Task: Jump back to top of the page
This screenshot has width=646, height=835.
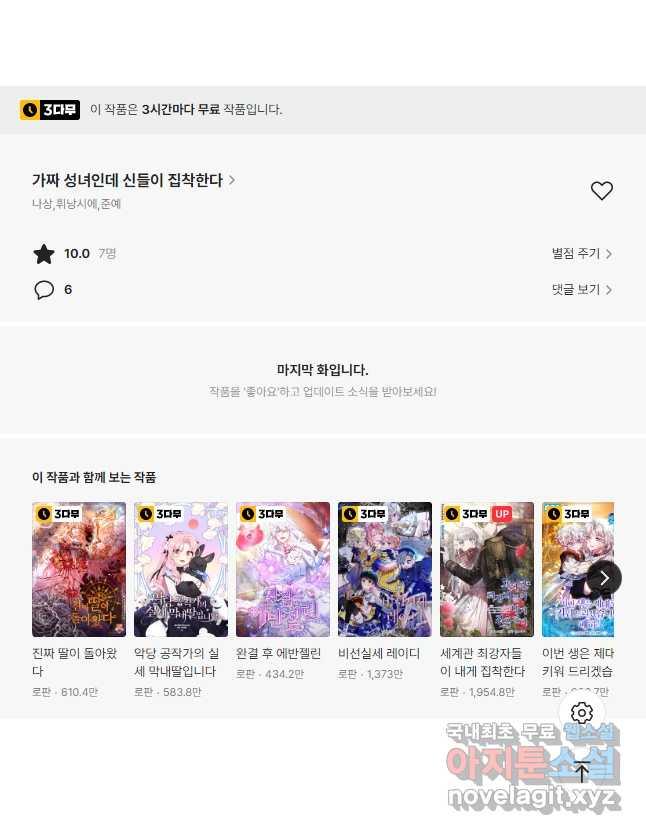Action: [x=582, y=771]
